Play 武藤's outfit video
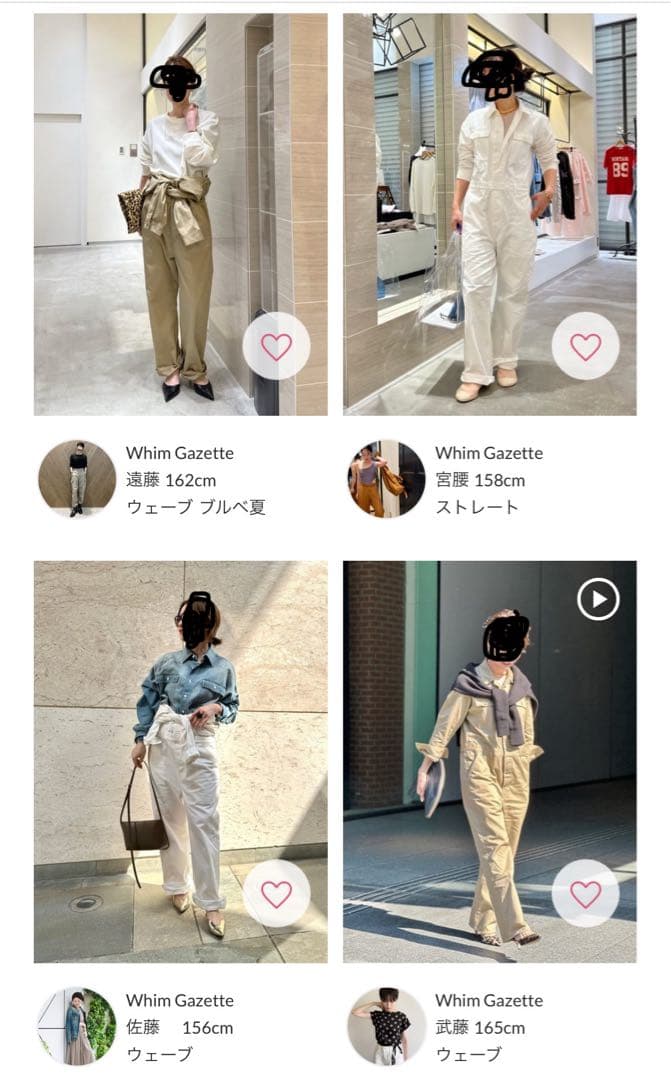 (x=598, y=599)
